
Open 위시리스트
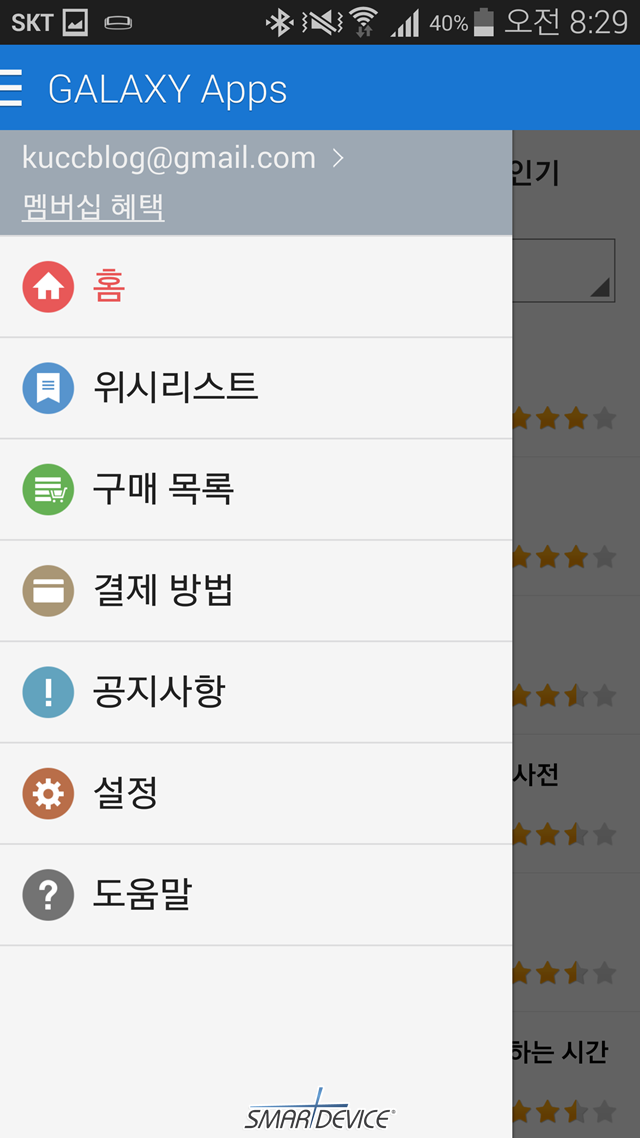click(255, 388)
